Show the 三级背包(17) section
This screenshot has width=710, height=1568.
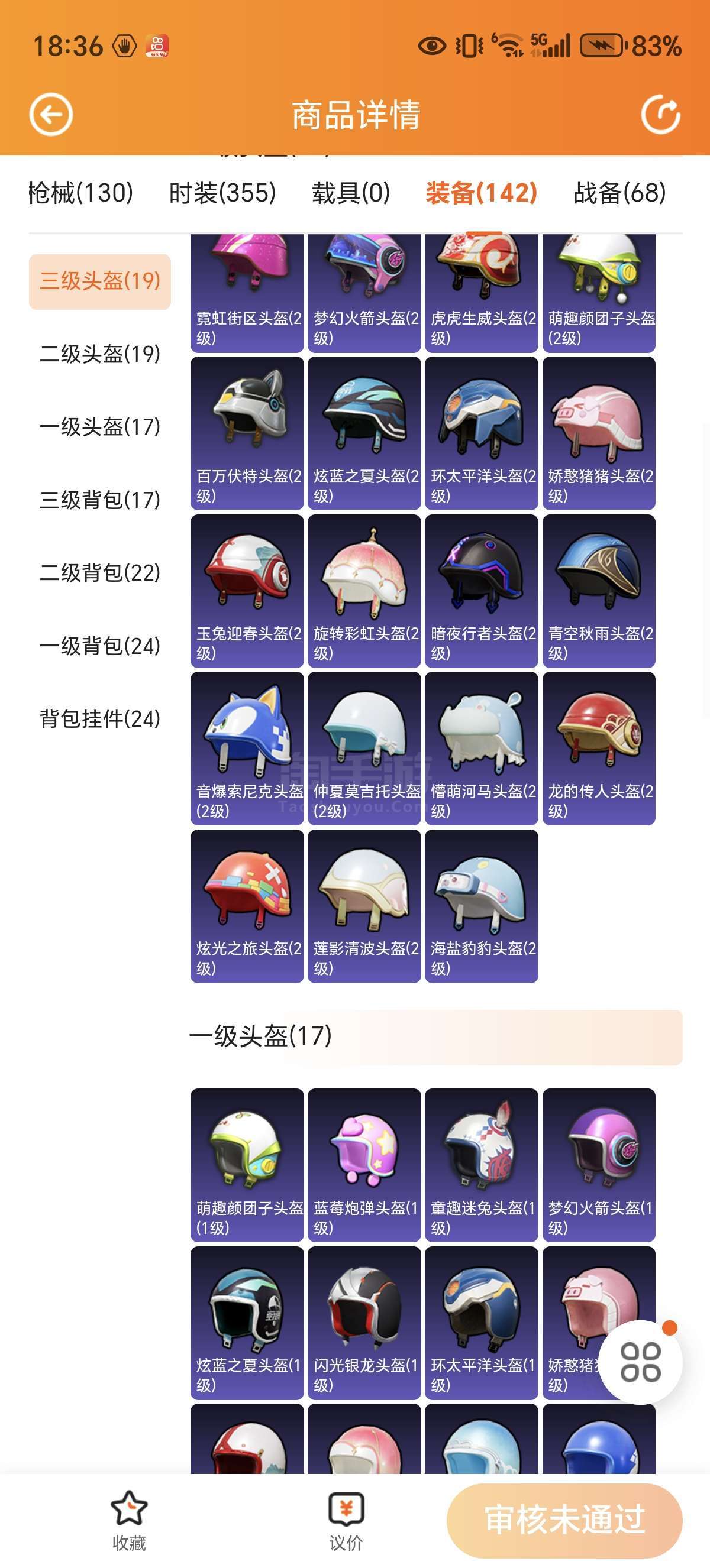[100, 500]
